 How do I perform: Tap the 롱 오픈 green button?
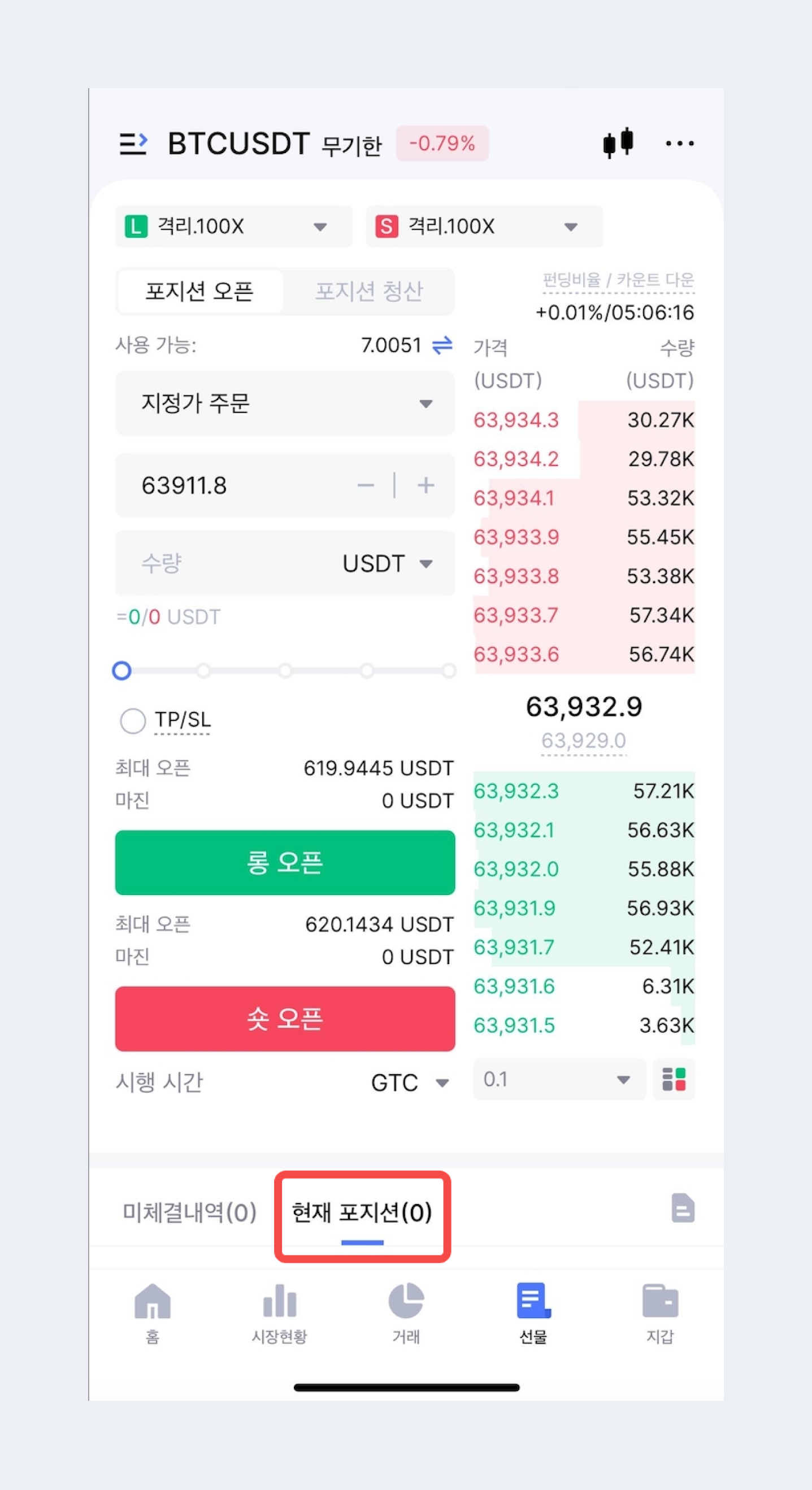(285, 862)
